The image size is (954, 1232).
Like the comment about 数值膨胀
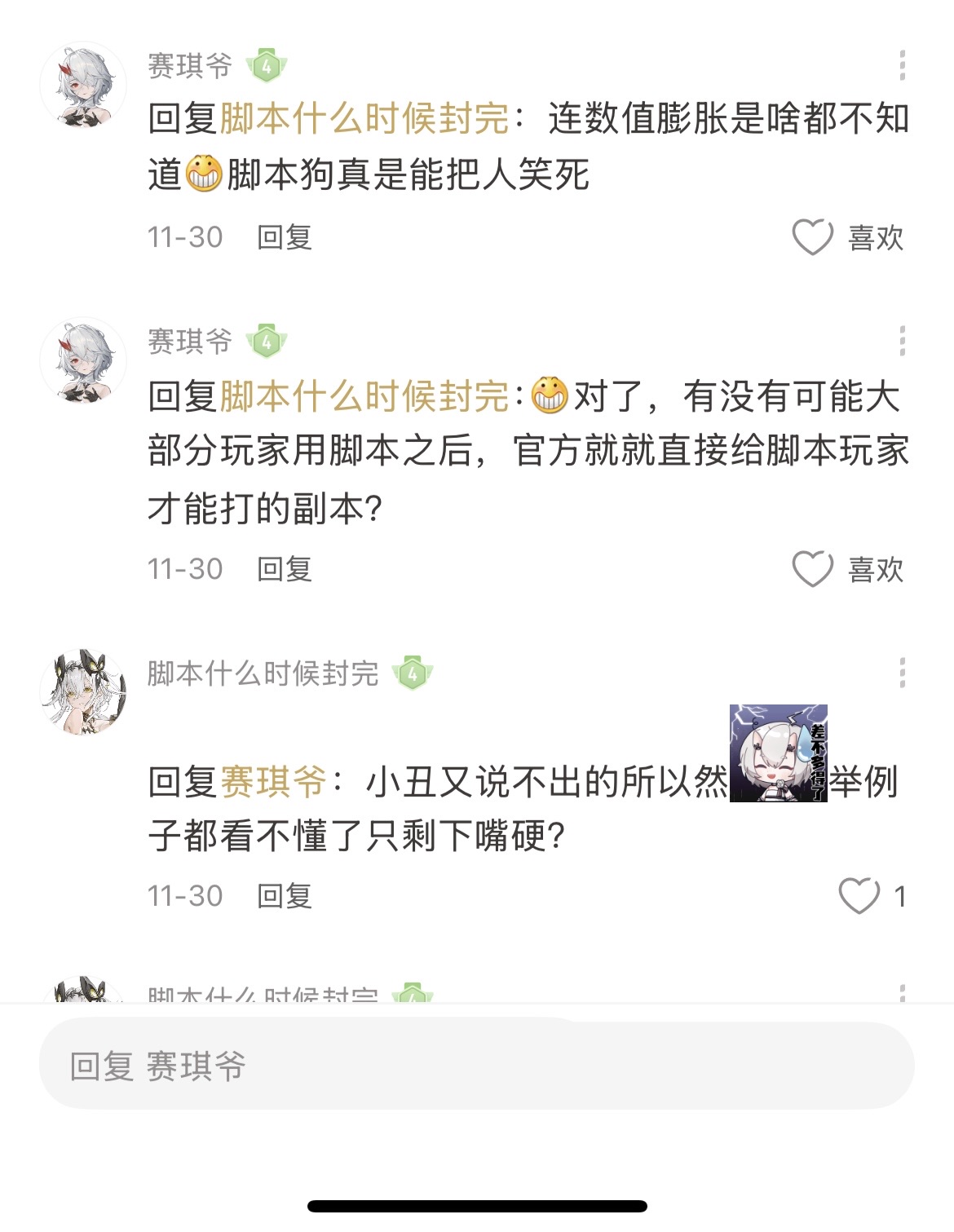tap(813, 237)
